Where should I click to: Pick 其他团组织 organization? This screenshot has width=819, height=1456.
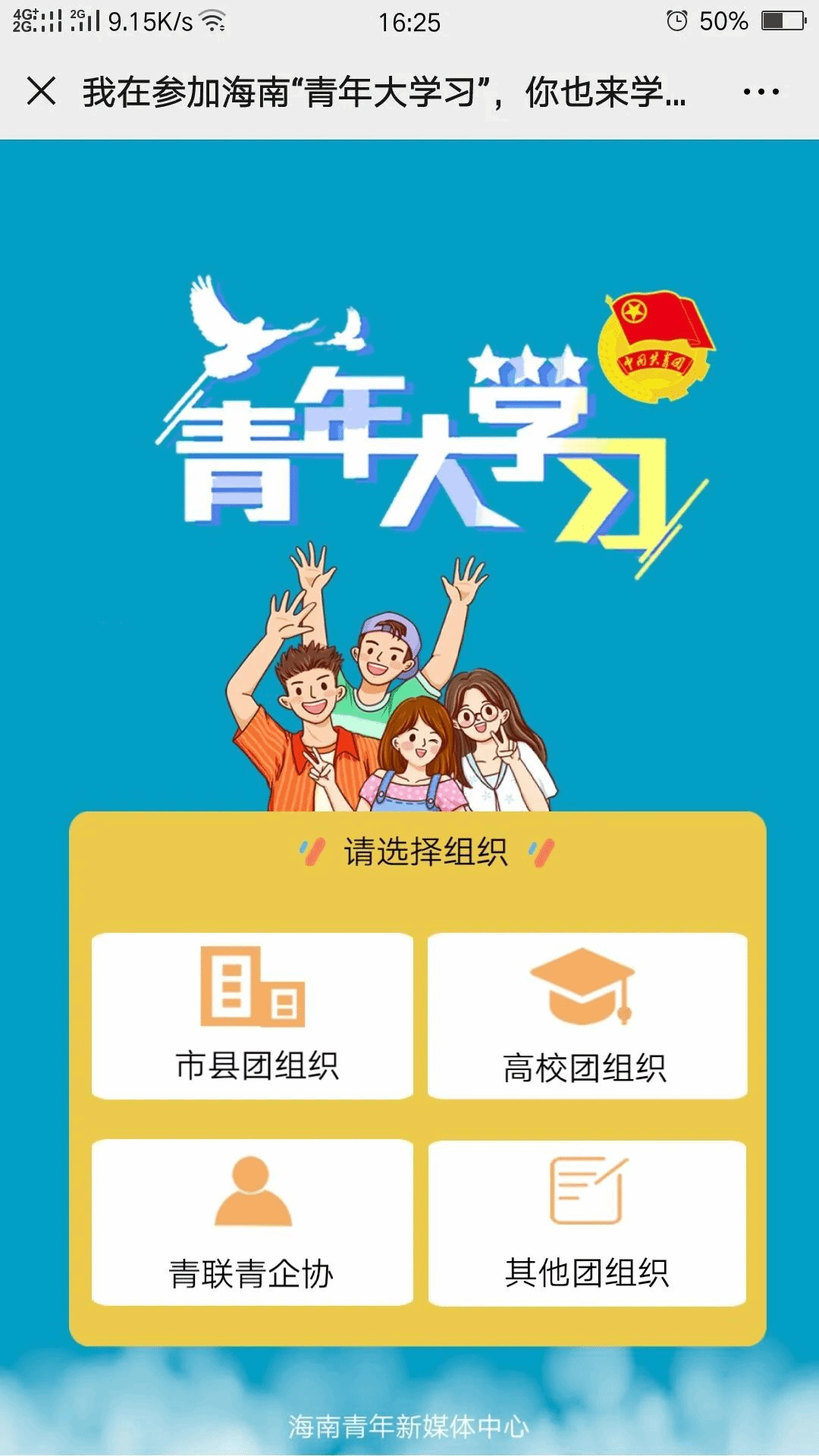[x=587, y=1222]
